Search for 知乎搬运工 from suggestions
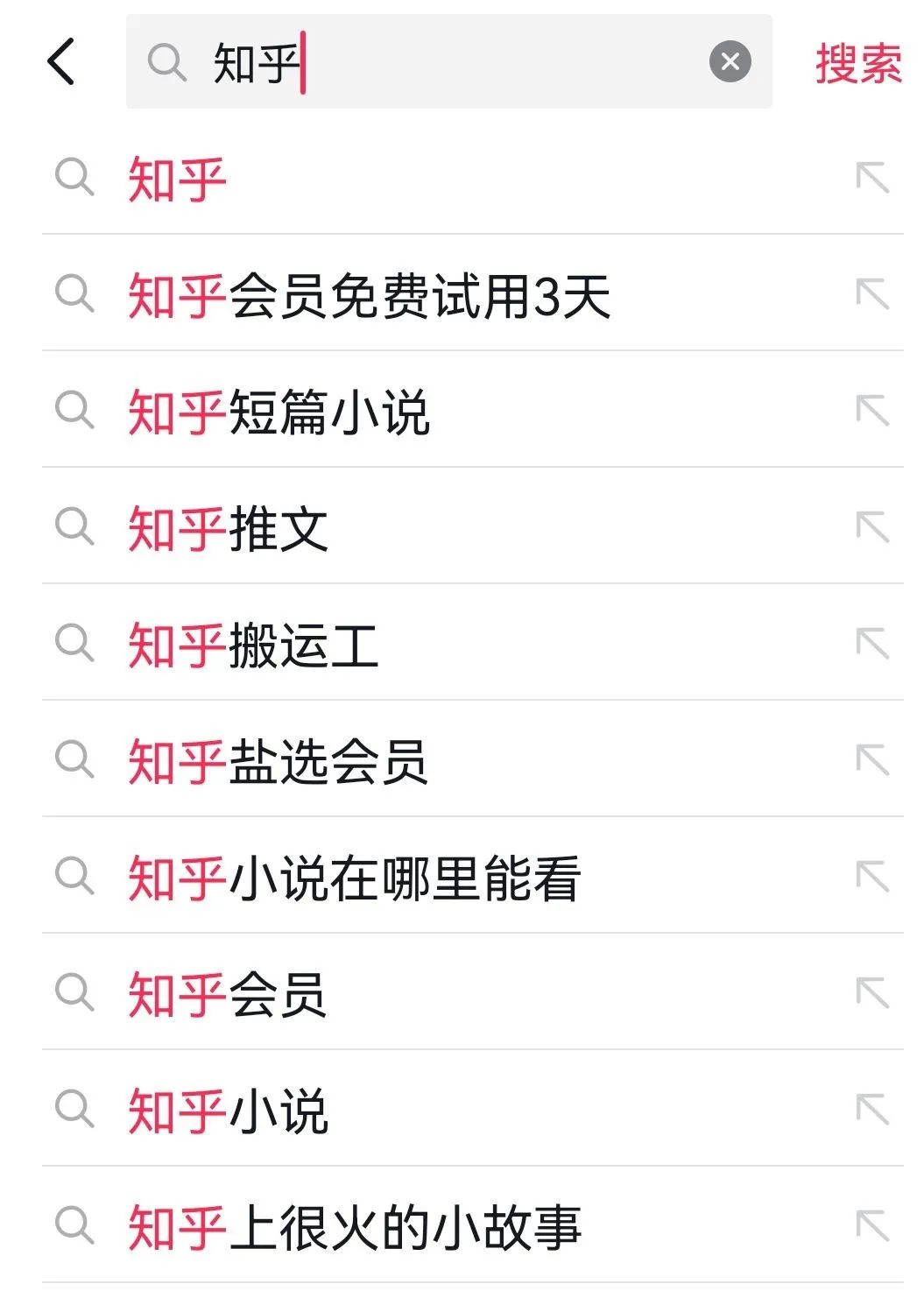924x1291 pixels. click(x=253, y=645)
